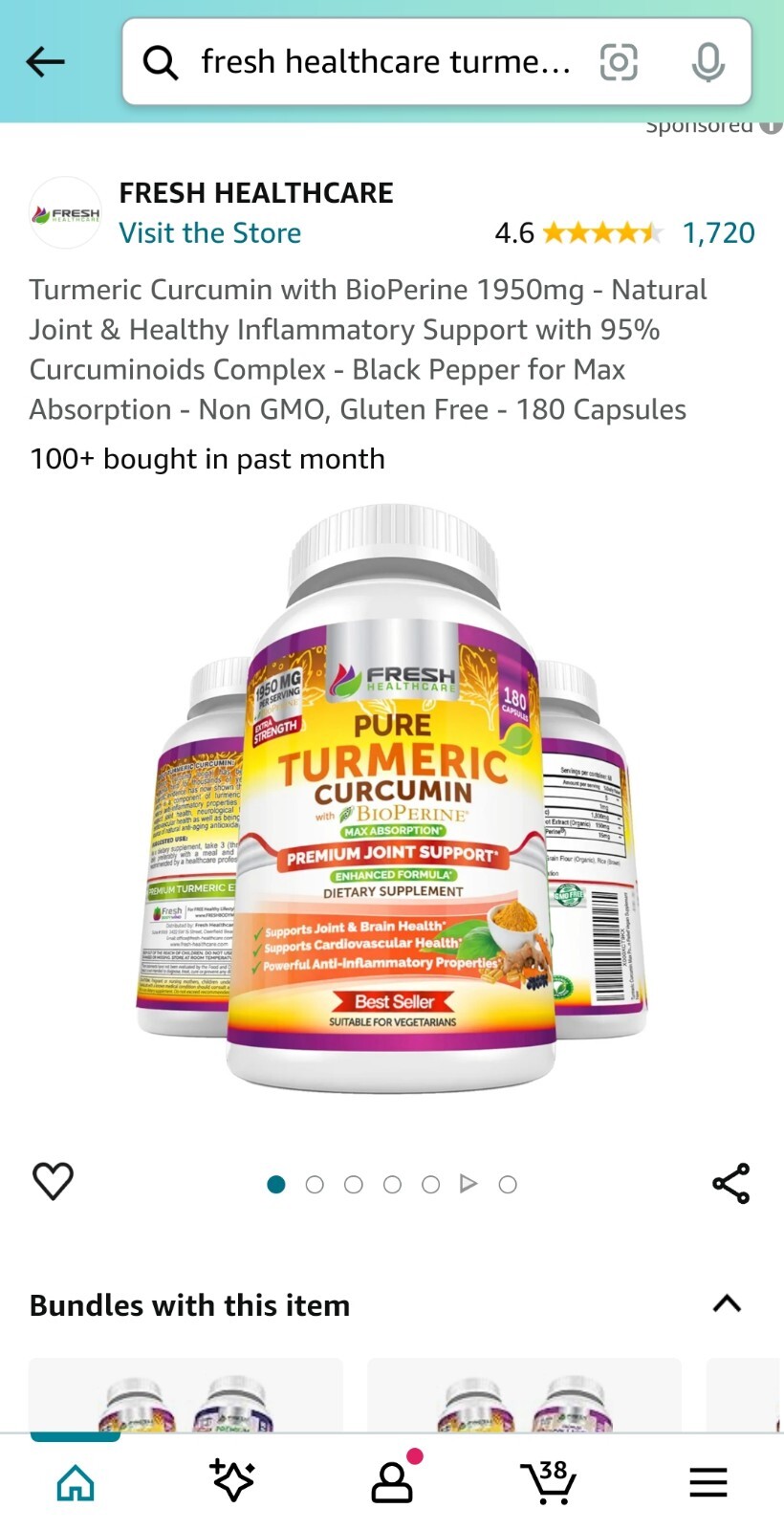Start voice search with microphone
This screenshot has width=784, height=1530.
[708, 62]
